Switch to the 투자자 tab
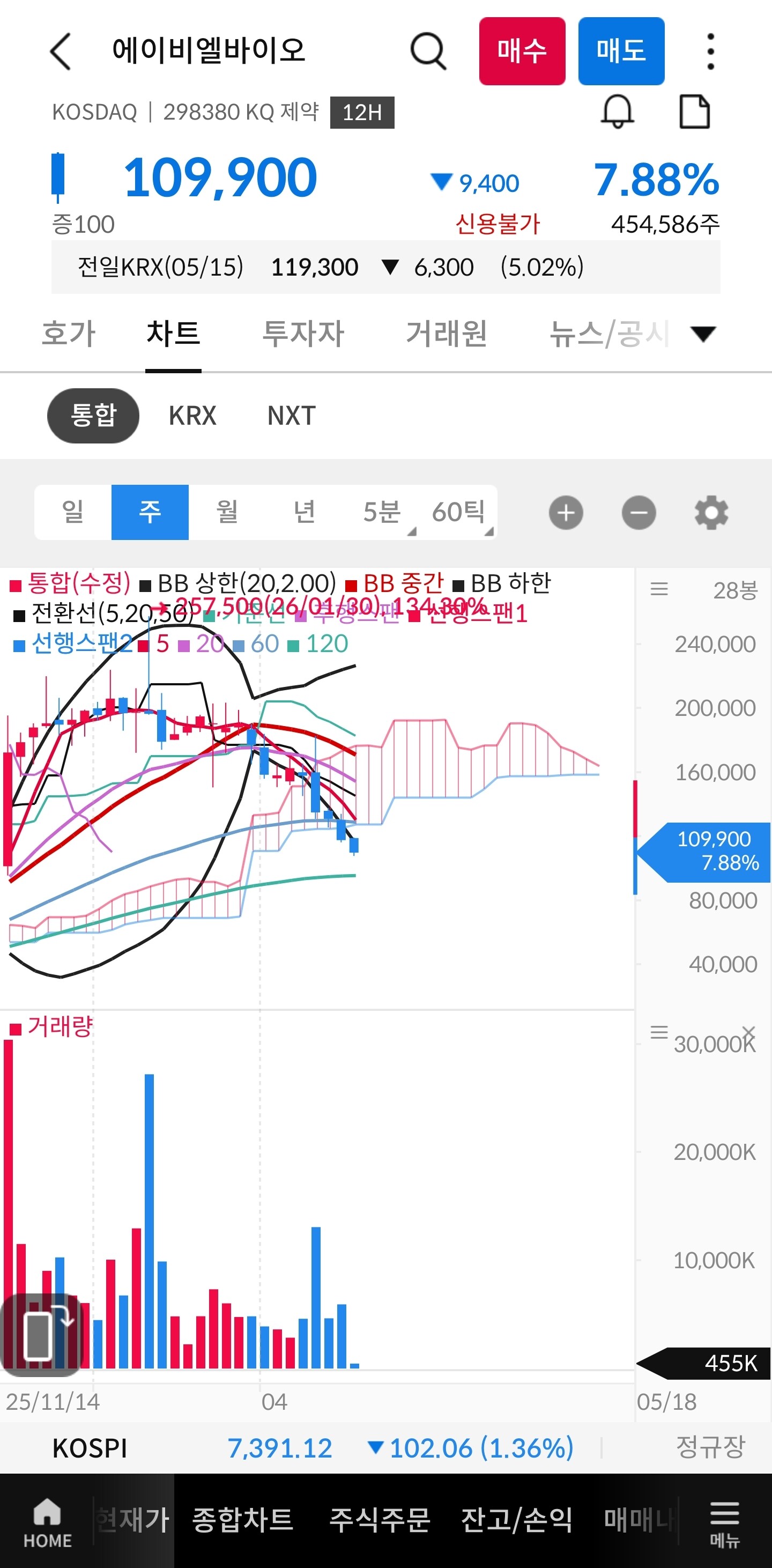This screenshot has width=772, height=1568. tap(303, 334)
